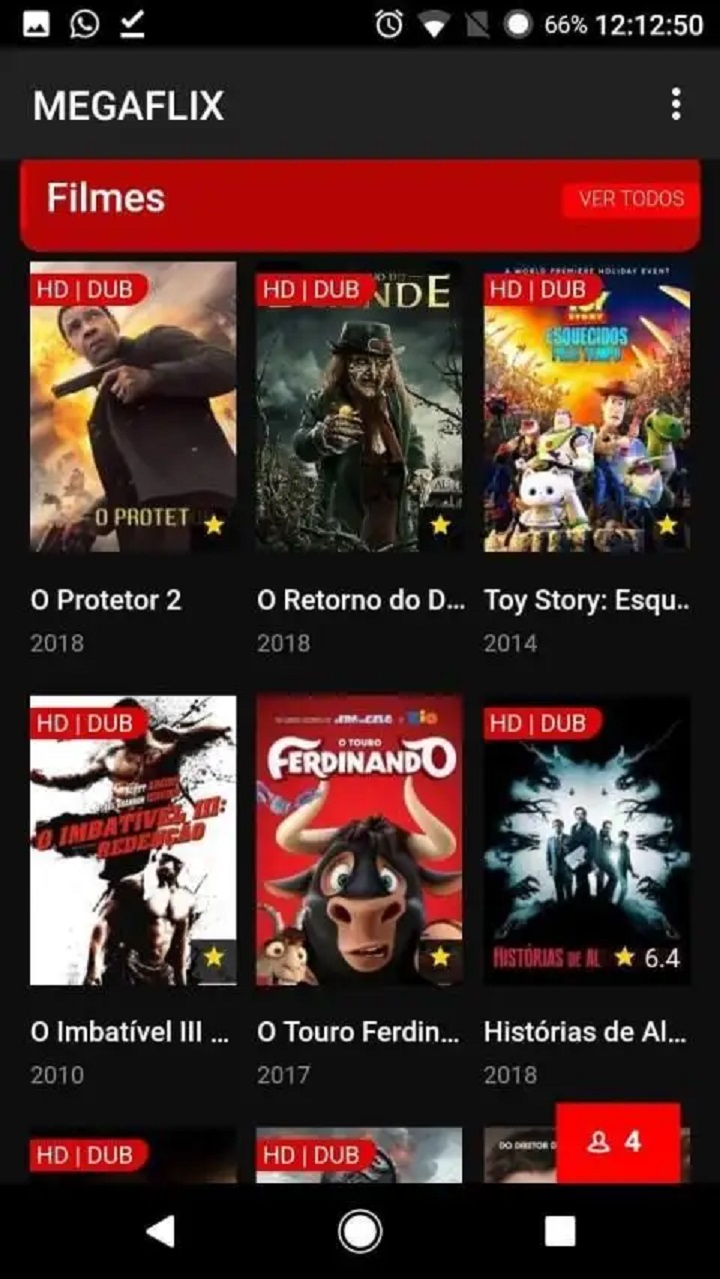This screenshot has height=1279, width=720.
Task: Open Toy Story: Esqu... film card
Action: click(x=587, y=407)
